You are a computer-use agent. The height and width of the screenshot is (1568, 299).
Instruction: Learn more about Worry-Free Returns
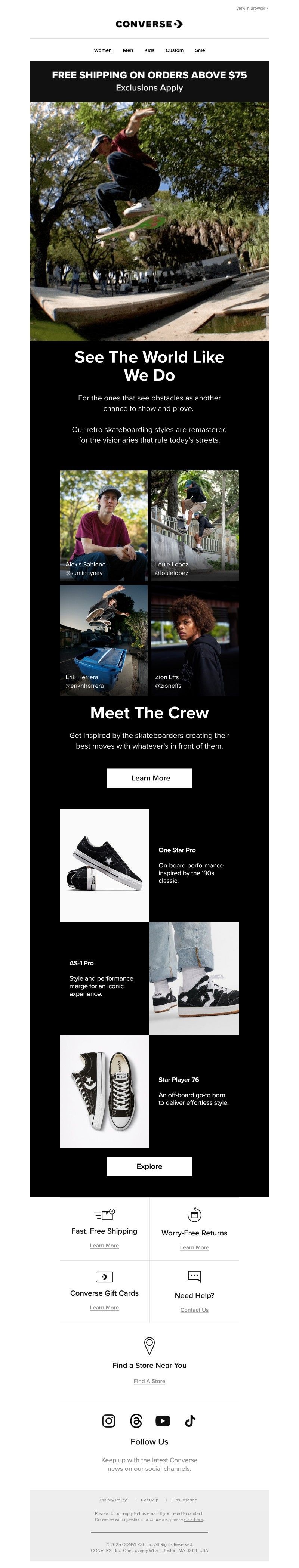point(194,1248)
